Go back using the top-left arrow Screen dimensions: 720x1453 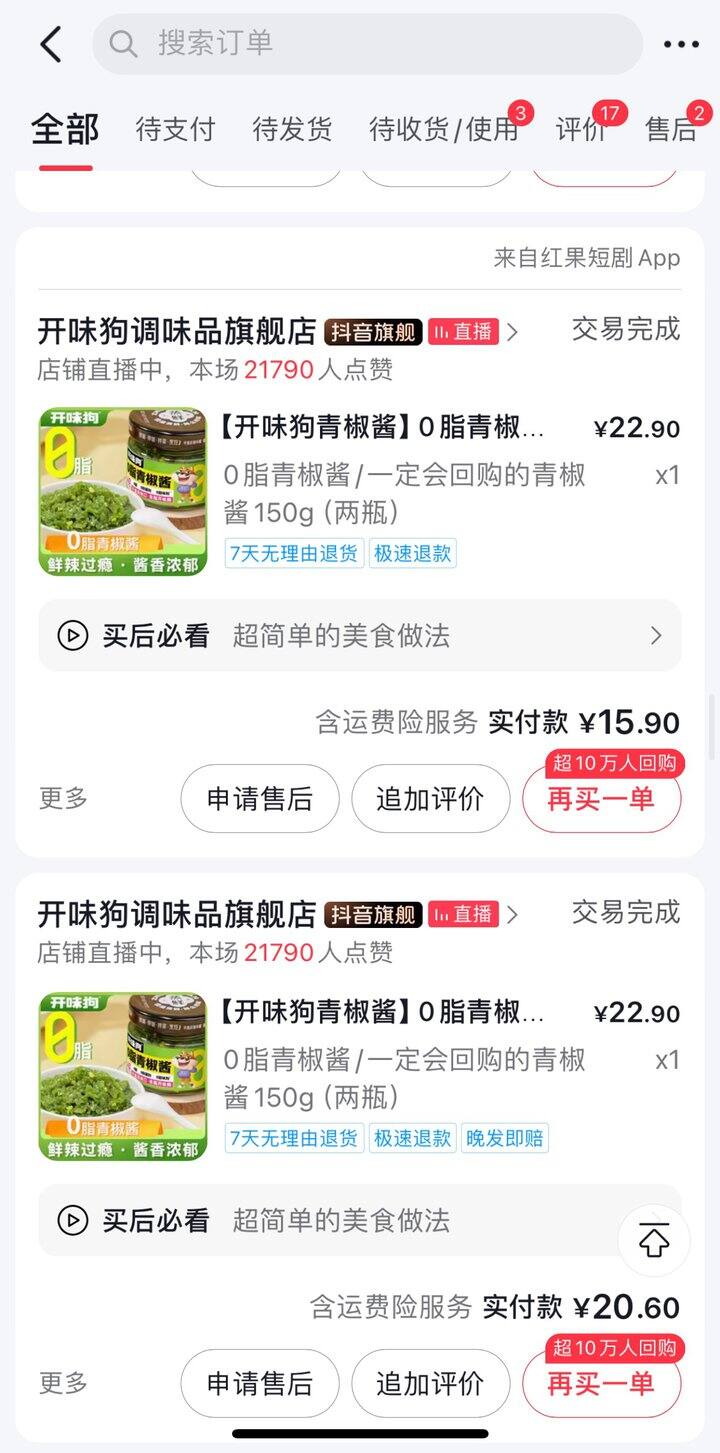click(50, 44)
